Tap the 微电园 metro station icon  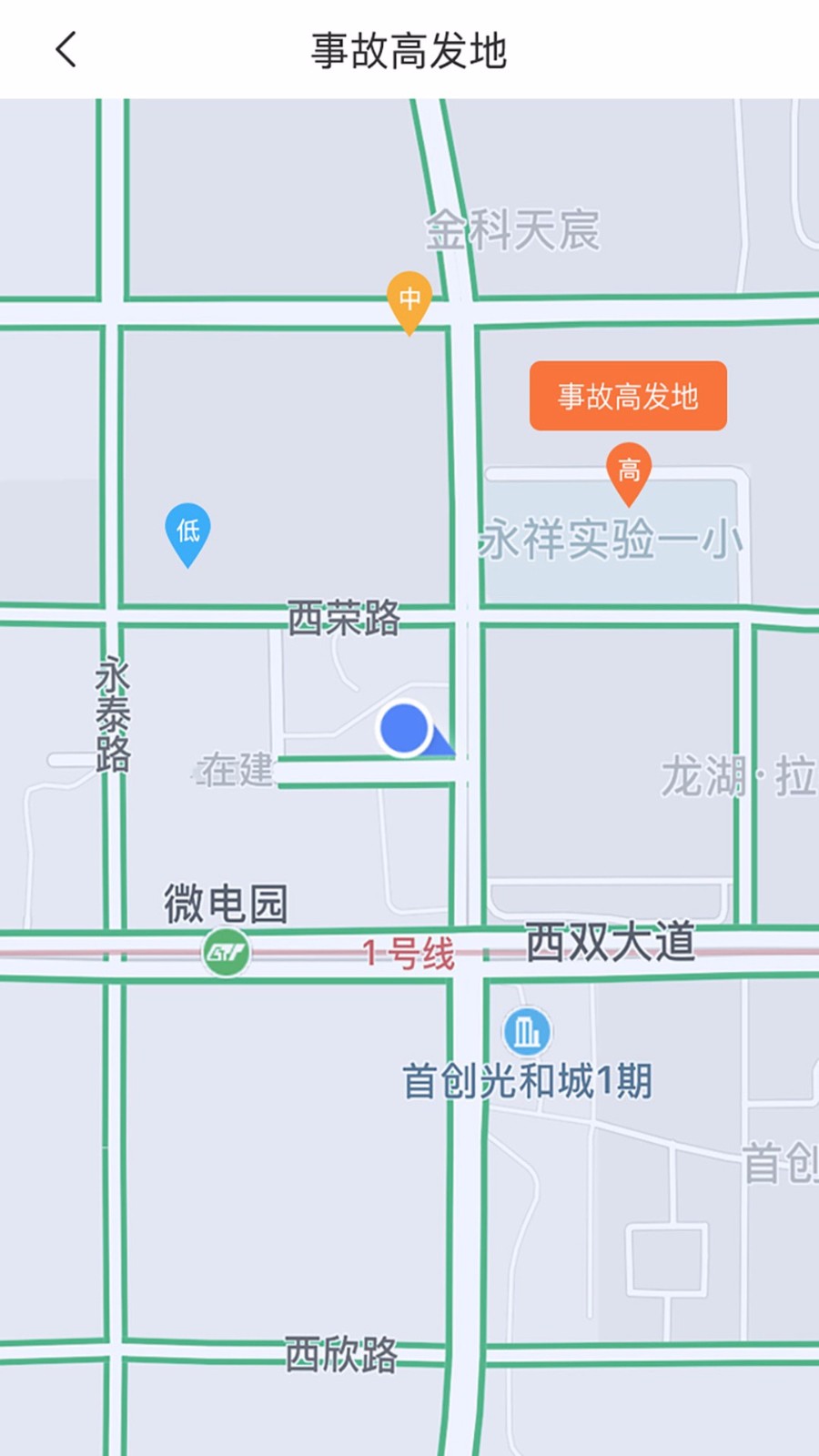226,952
